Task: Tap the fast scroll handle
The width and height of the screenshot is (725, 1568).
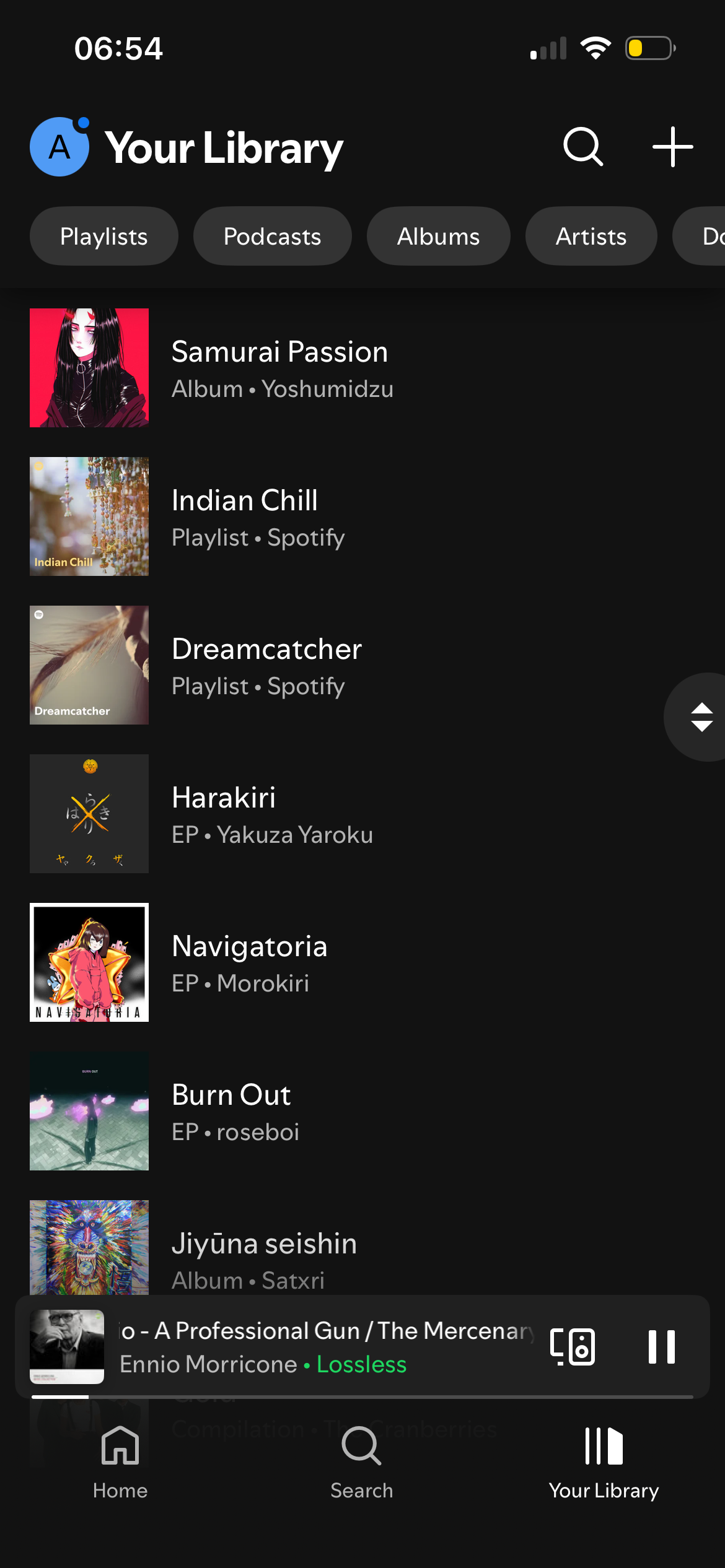Action: (x=701, y=717)
